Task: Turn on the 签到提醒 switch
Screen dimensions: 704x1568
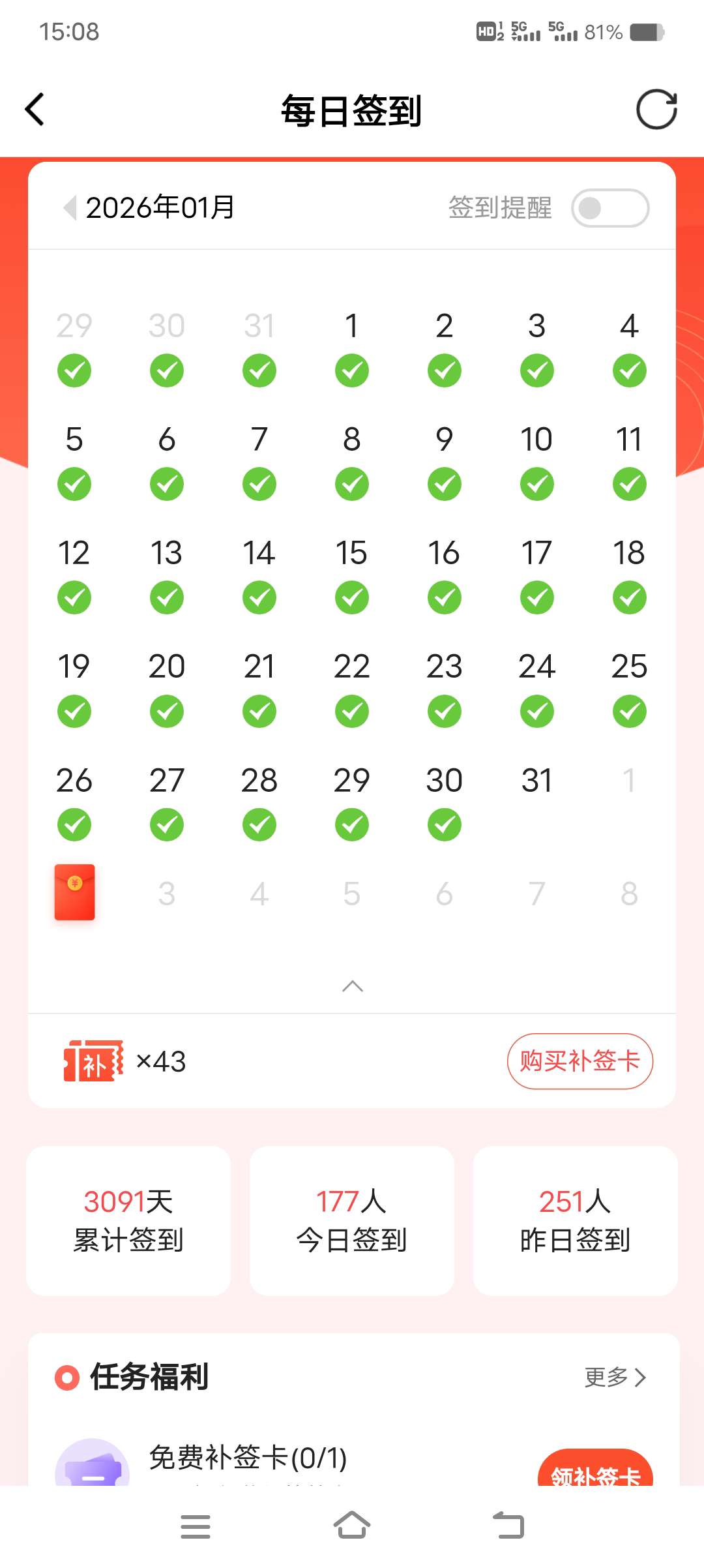Action: [609, 208]
